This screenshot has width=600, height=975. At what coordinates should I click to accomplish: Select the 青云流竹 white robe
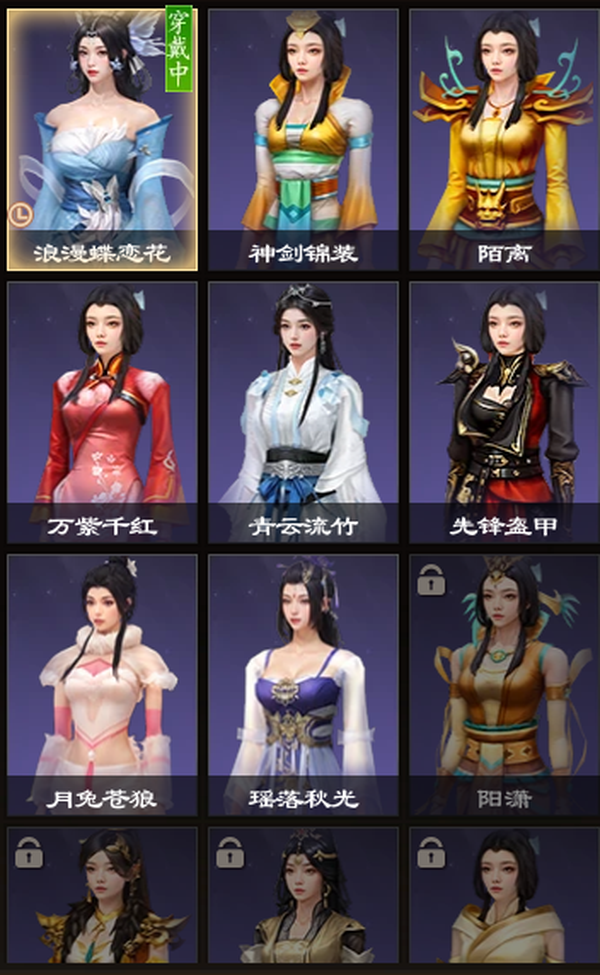point(303,412)
